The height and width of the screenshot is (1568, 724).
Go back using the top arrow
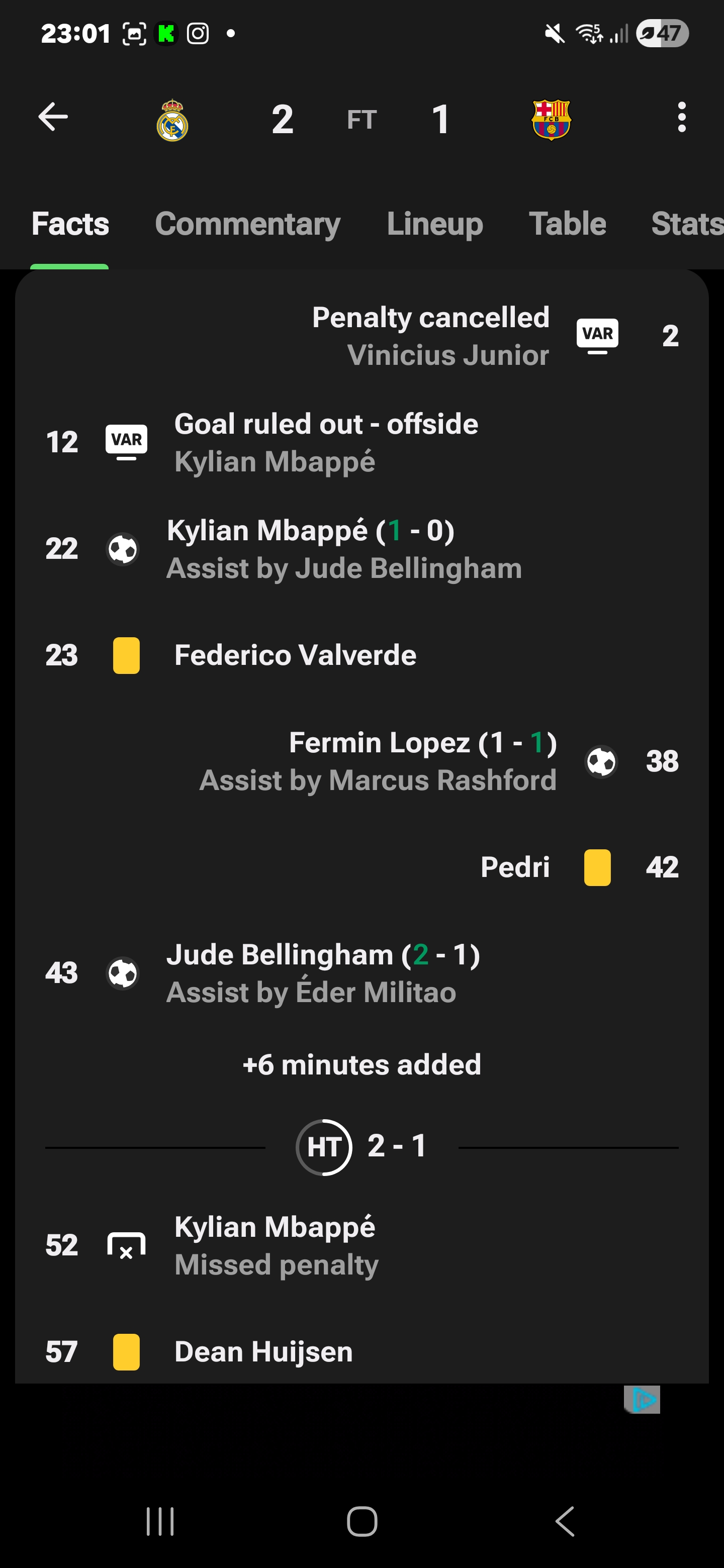[53, 117]
